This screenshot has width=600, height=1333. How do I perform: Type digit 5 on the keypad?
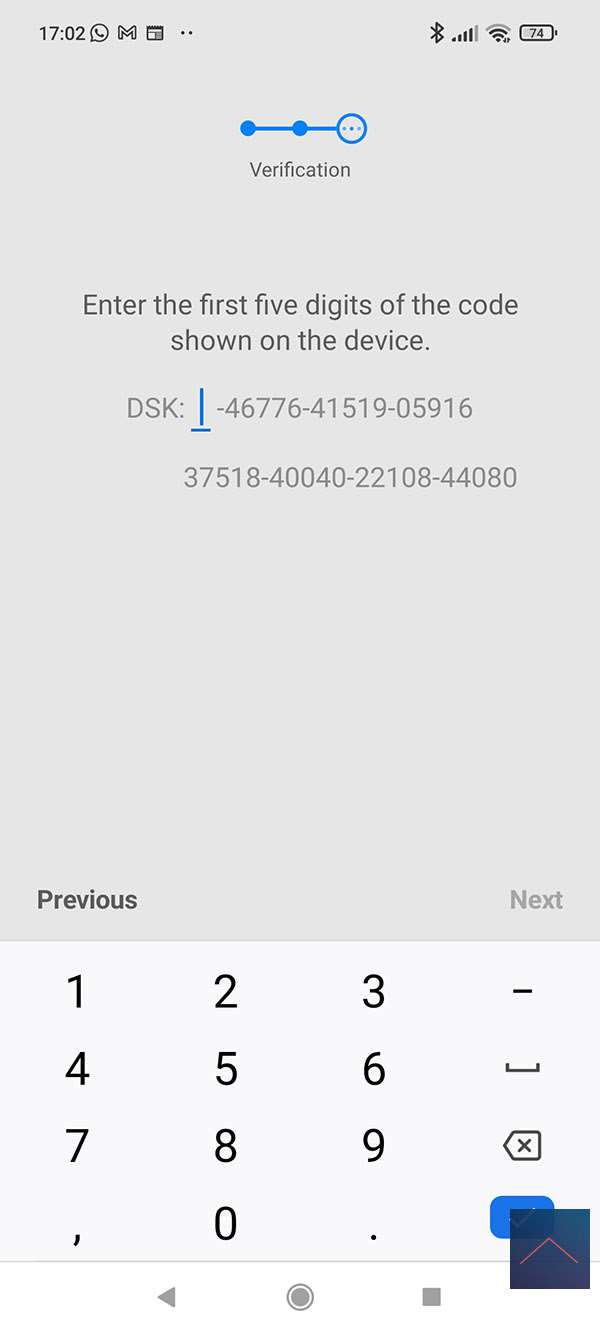coord(226,1069)
